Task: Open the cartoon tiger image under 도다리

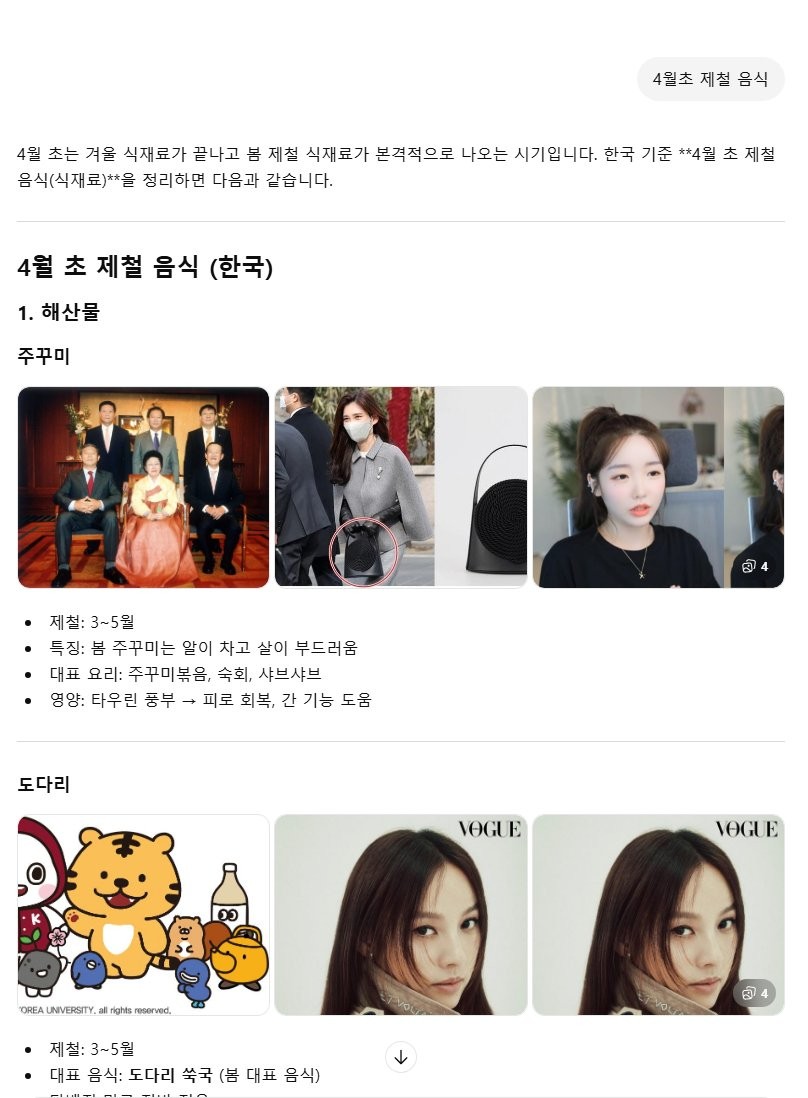Action: (x=144, y=915)
